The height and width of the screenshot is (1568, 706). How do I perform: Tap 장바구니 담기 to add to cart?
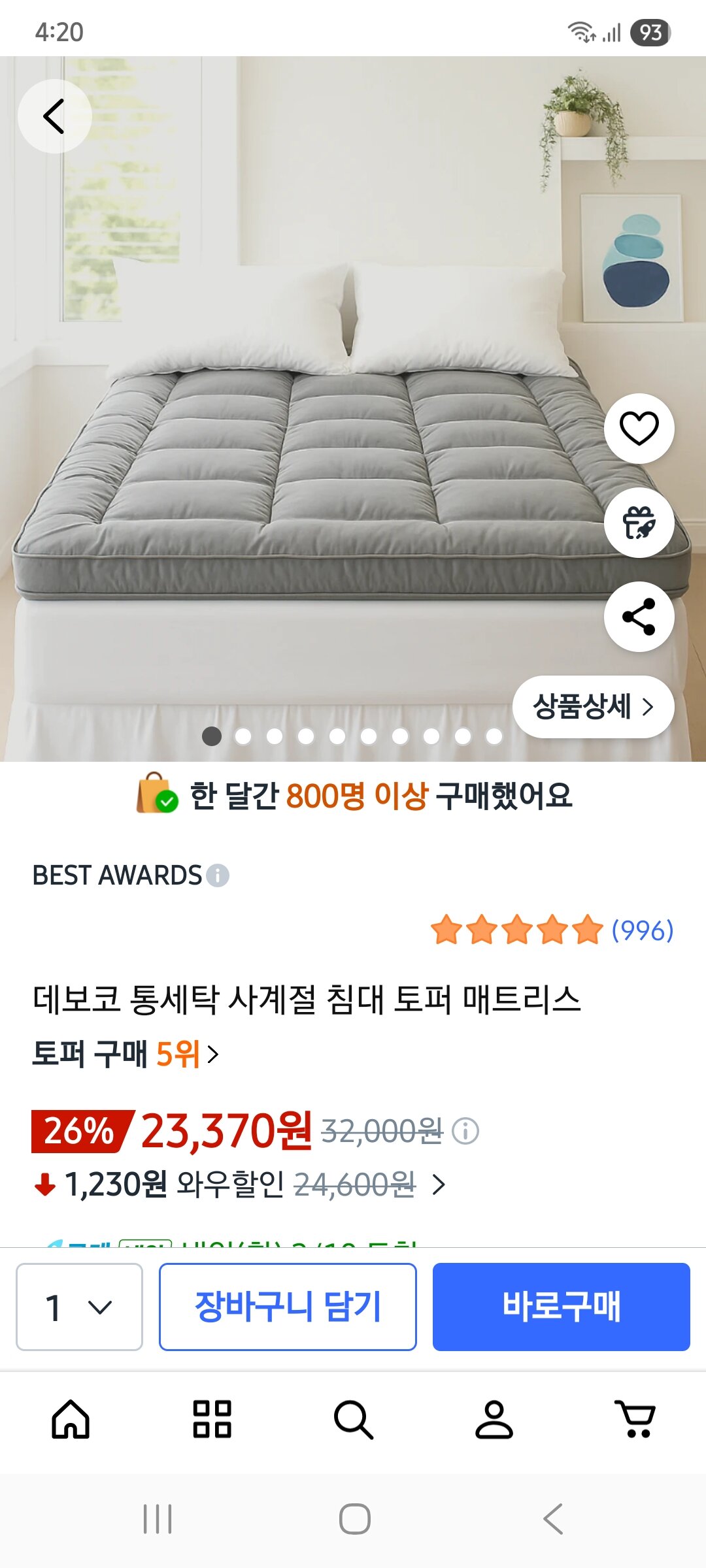(x=288, y=1307)
